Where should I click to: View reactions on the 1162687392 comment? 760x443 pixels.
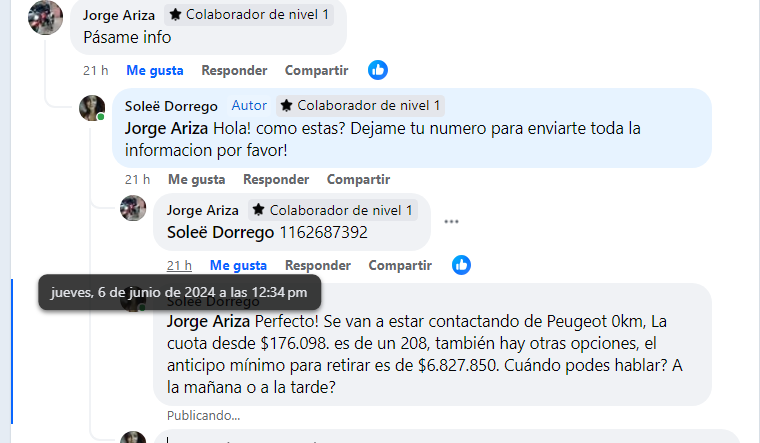tap(461, 265)
